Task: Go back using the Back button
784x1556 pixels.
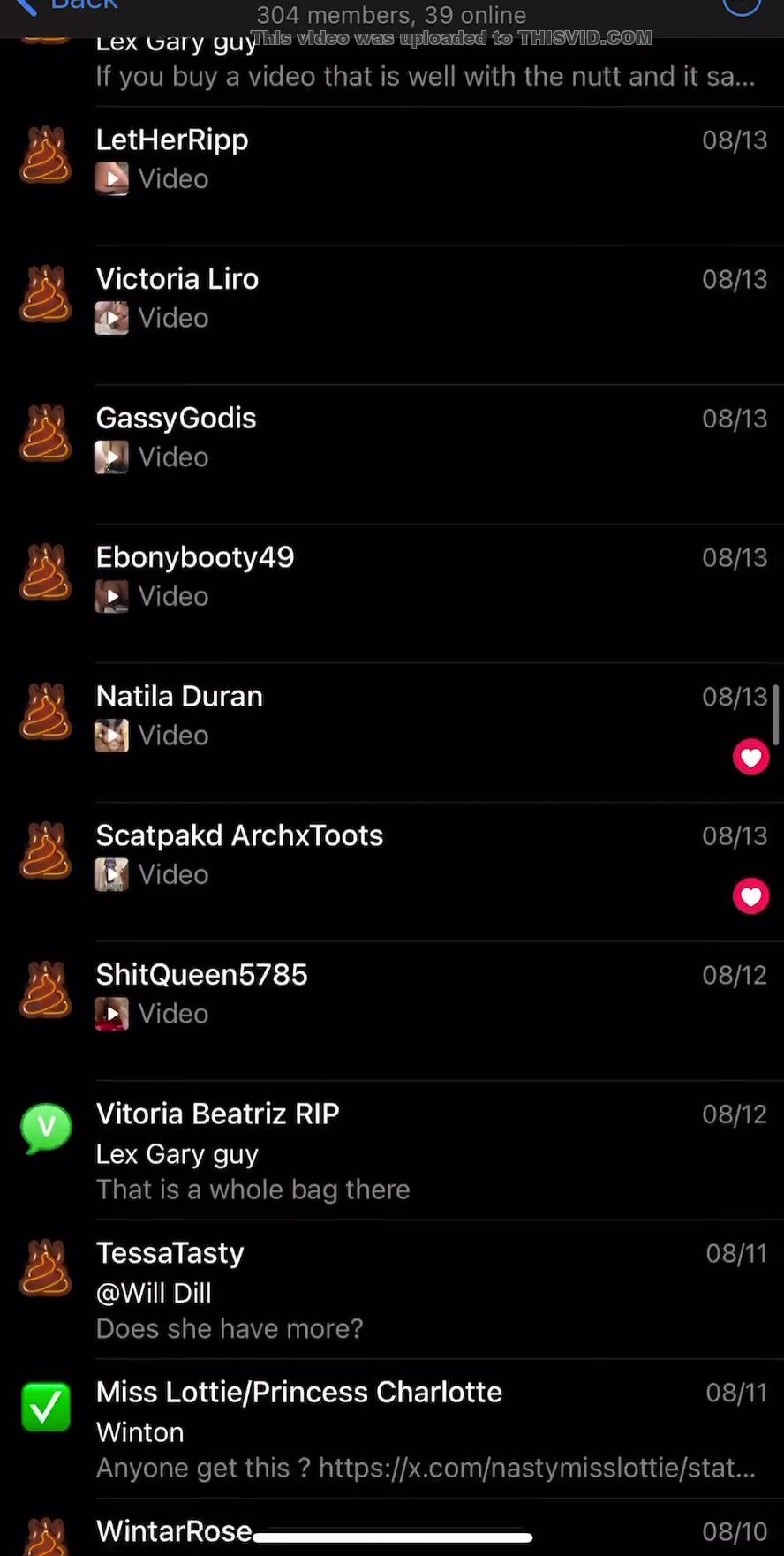Action: (x=66, y=5)
